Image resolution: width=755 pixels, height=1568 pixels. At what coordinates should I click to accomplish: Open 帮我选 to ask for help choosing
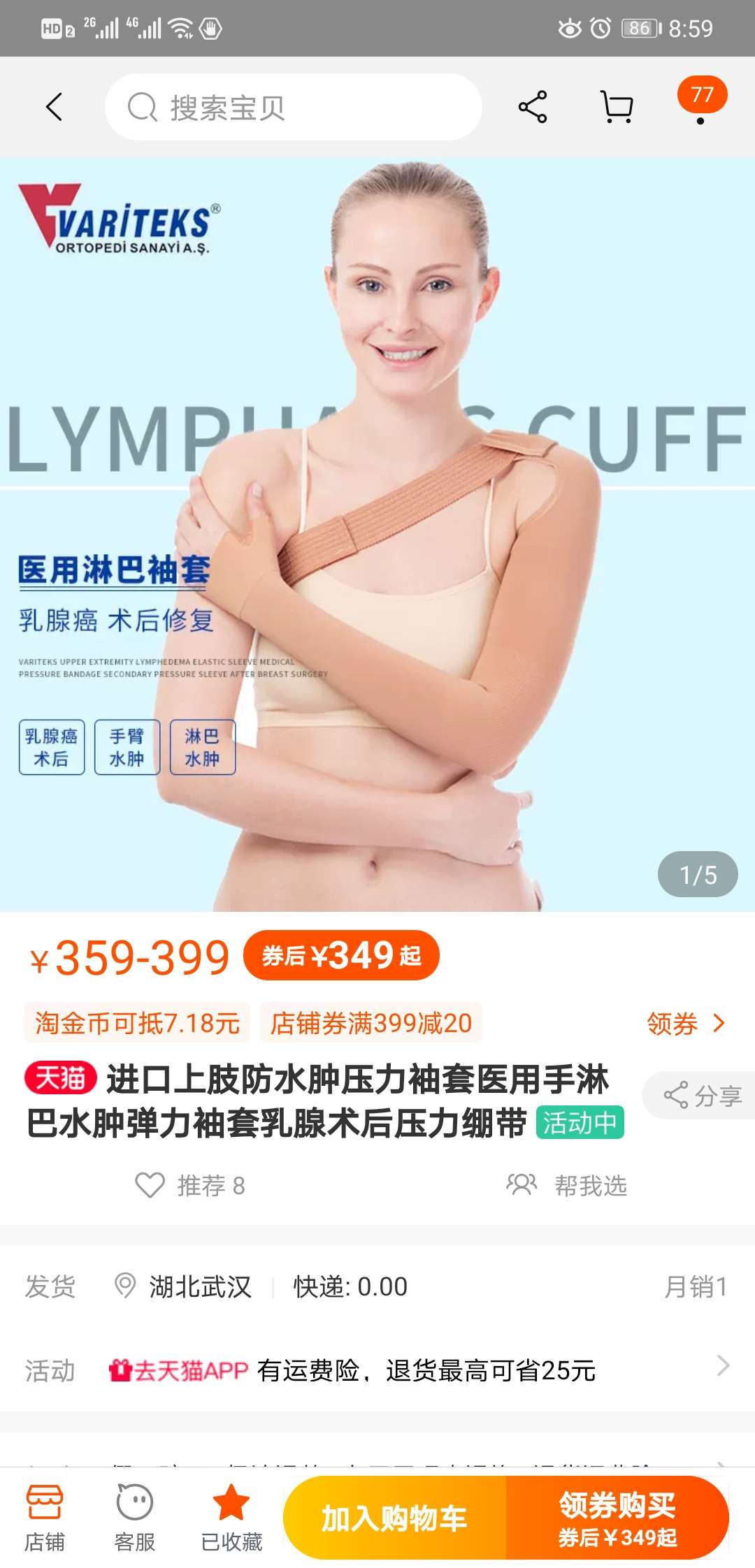click(x=567, y=1185)
